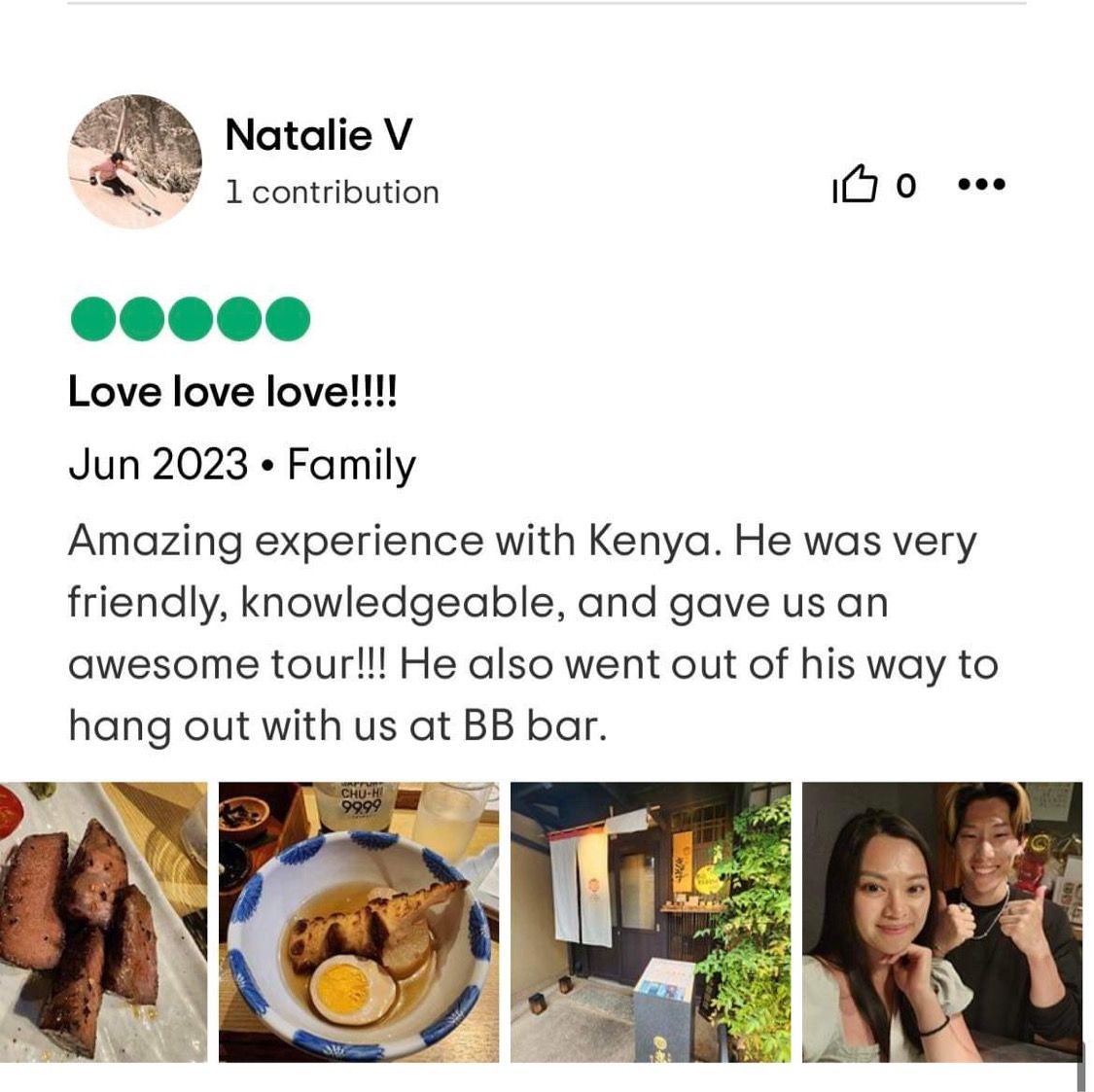
Task: Open the restaurant entrance photo
Action: [650, 921]
